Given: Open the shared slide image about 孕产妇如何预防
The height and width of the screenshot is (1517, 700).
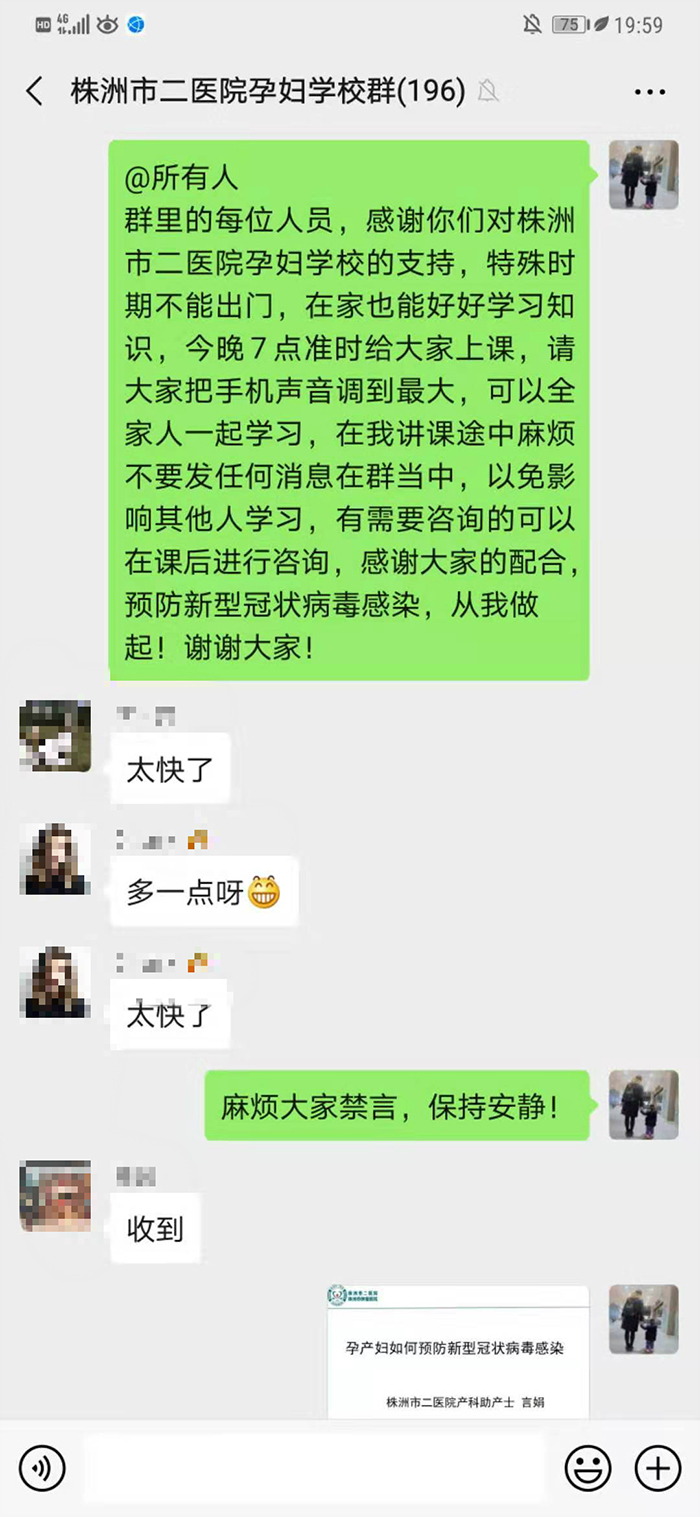Looking at the screenshot, I should [458, 1352].
